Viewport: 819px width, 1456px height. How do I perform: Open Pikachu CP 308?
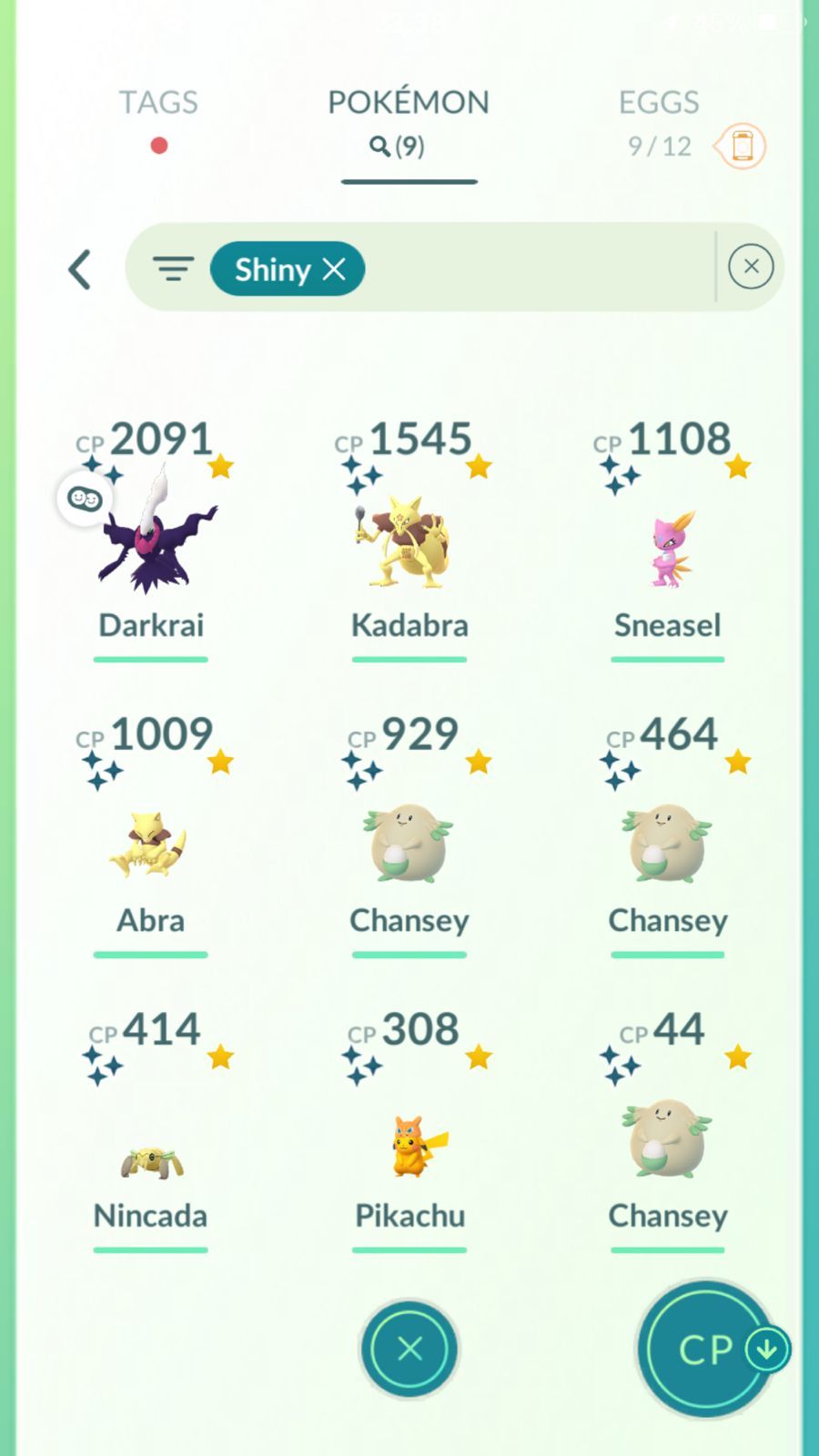(x=409, y=1130)
